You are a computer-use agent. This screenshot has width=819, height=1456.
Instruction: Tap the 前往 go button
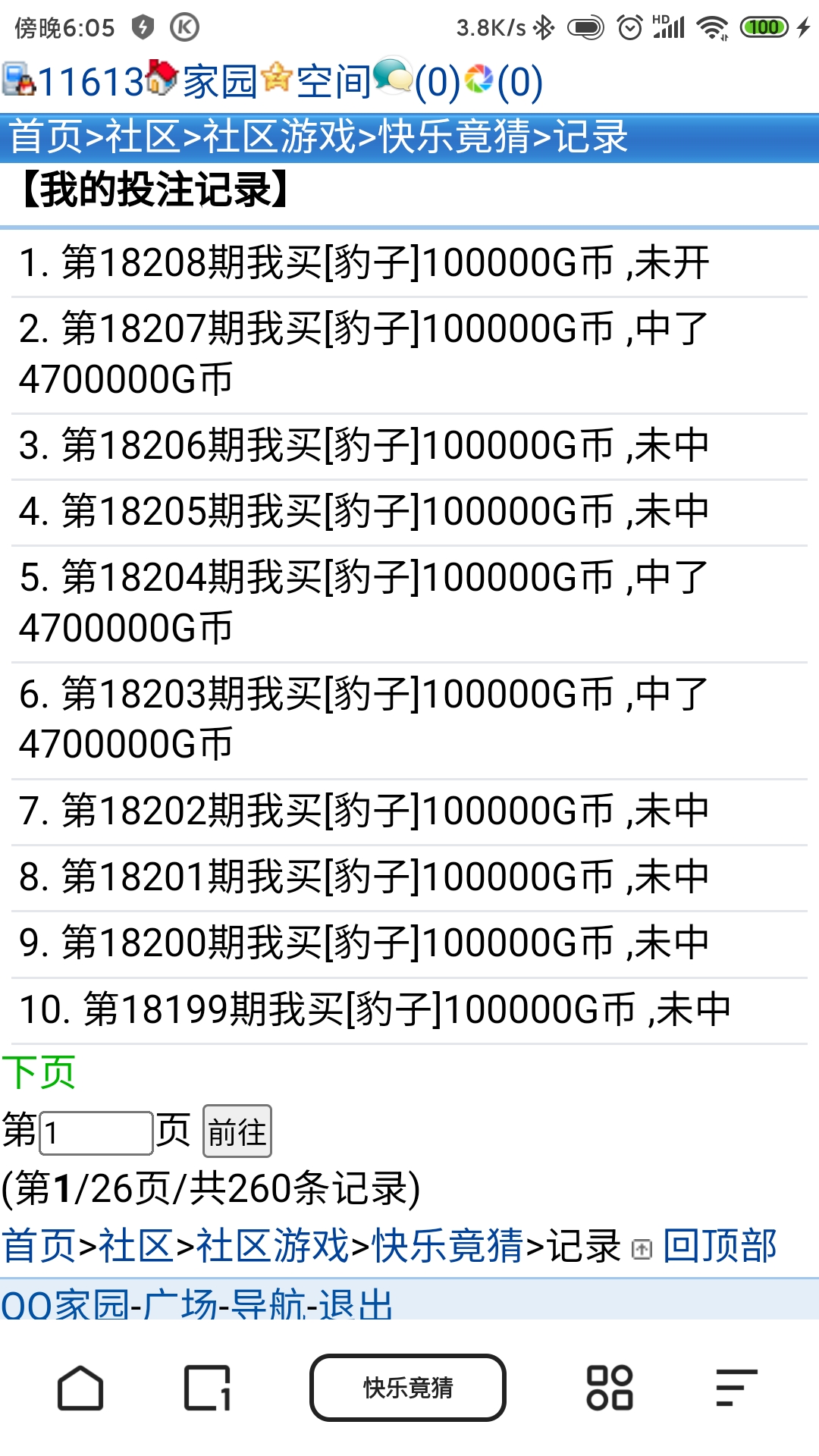click(x=237, y=1131)
